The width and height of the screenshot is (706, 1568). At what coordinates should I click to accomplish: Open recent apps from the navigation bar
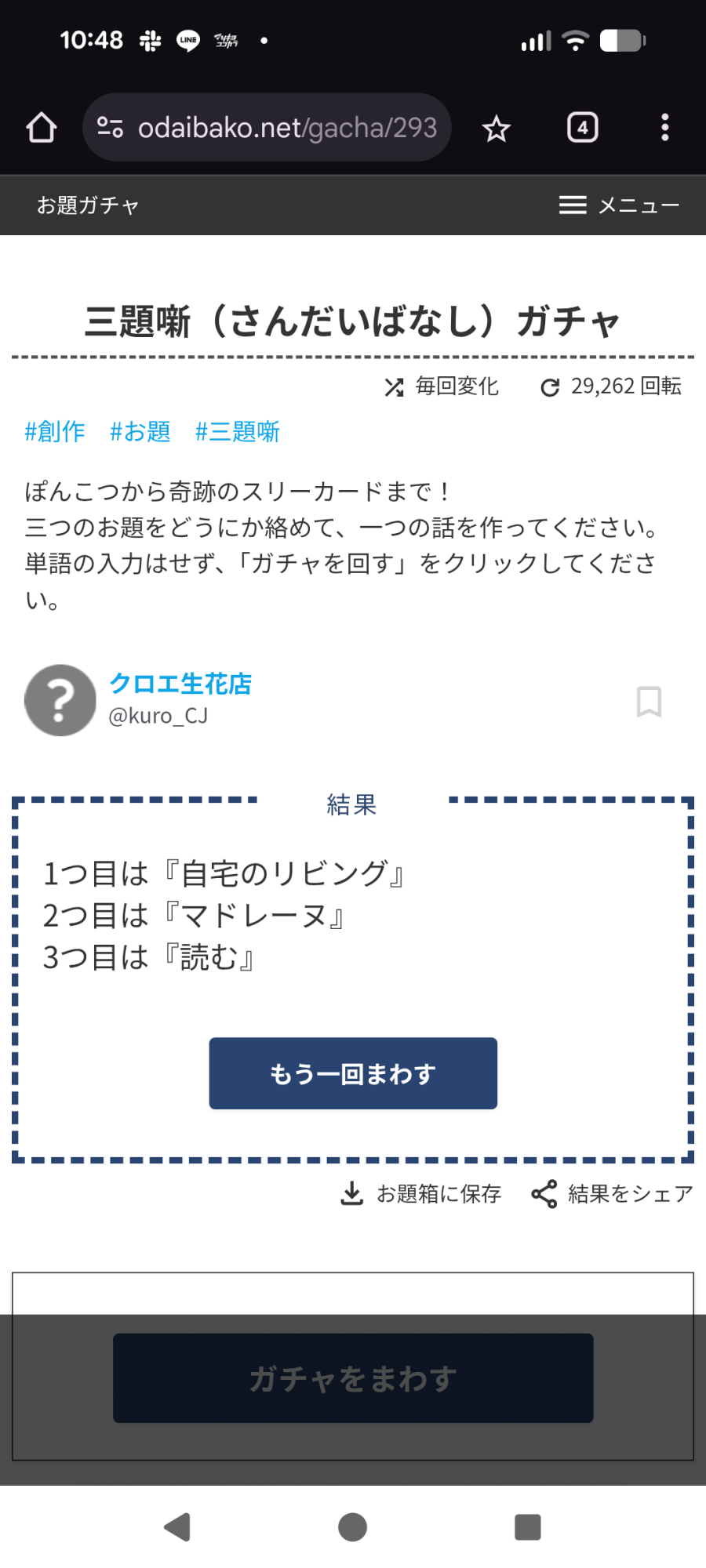coord(527,1526)
